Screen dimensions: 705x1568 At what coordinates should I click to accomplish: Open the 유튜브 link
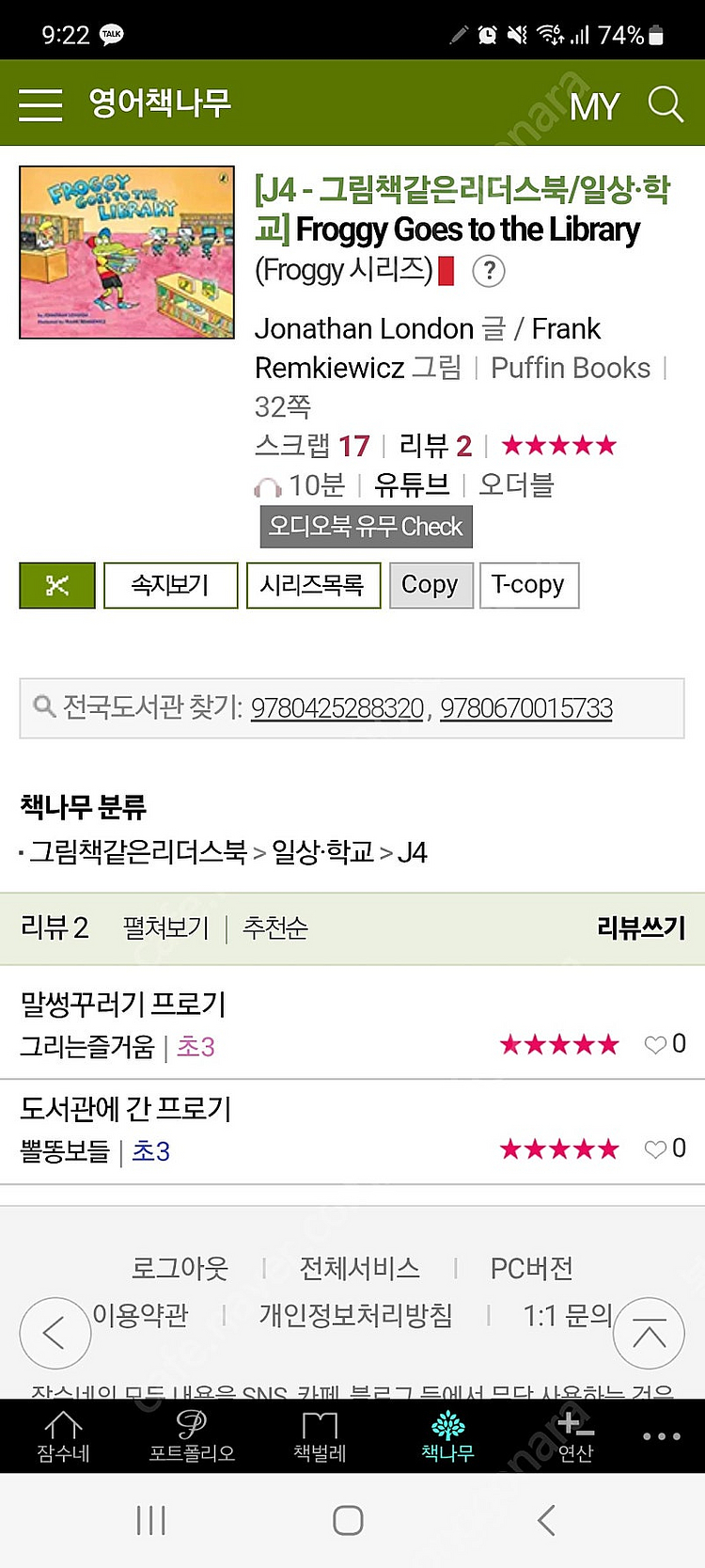412,484
